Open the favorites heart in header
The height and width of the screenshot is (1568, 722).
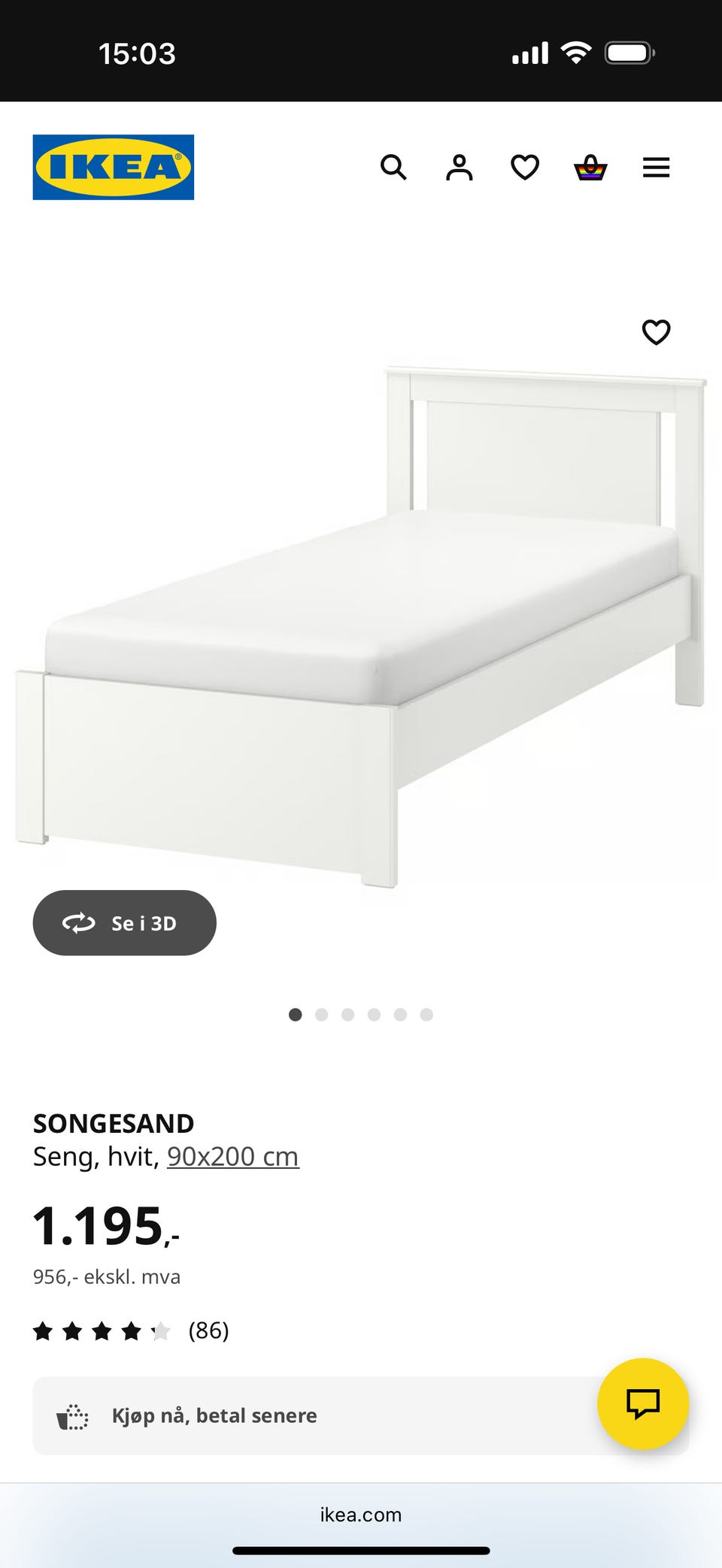[x=525, y=167]
